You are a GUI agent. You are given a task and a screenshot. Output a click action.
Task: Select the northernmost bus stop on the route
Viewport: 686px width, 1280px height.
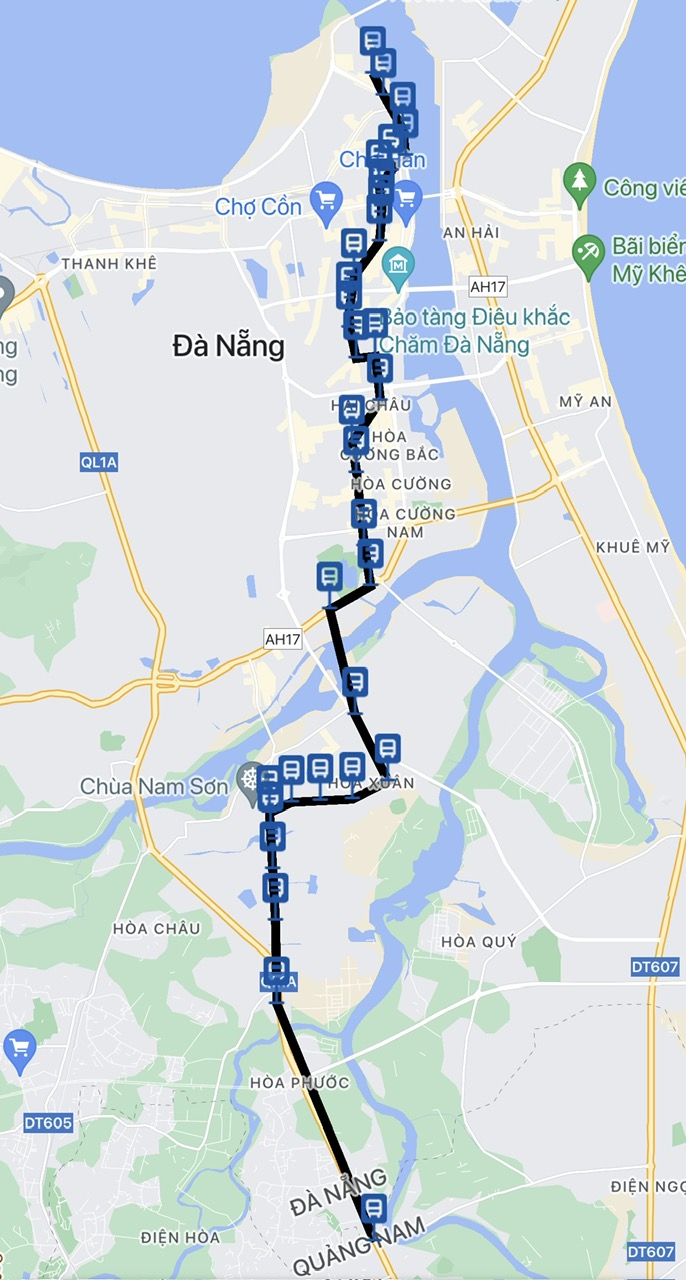[x=372, y=42]
